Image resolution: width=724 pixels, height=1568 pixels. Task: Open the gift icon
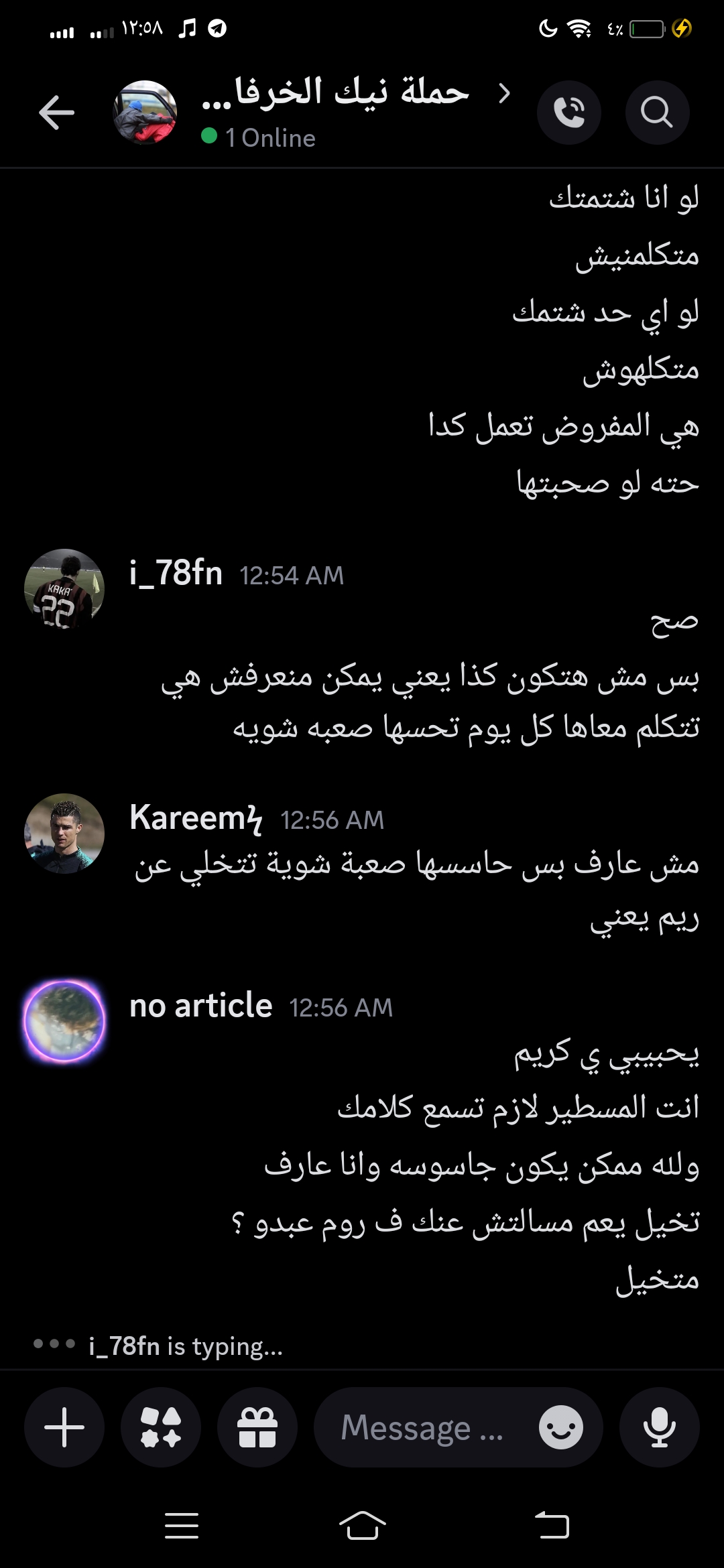coord(257,1427)
